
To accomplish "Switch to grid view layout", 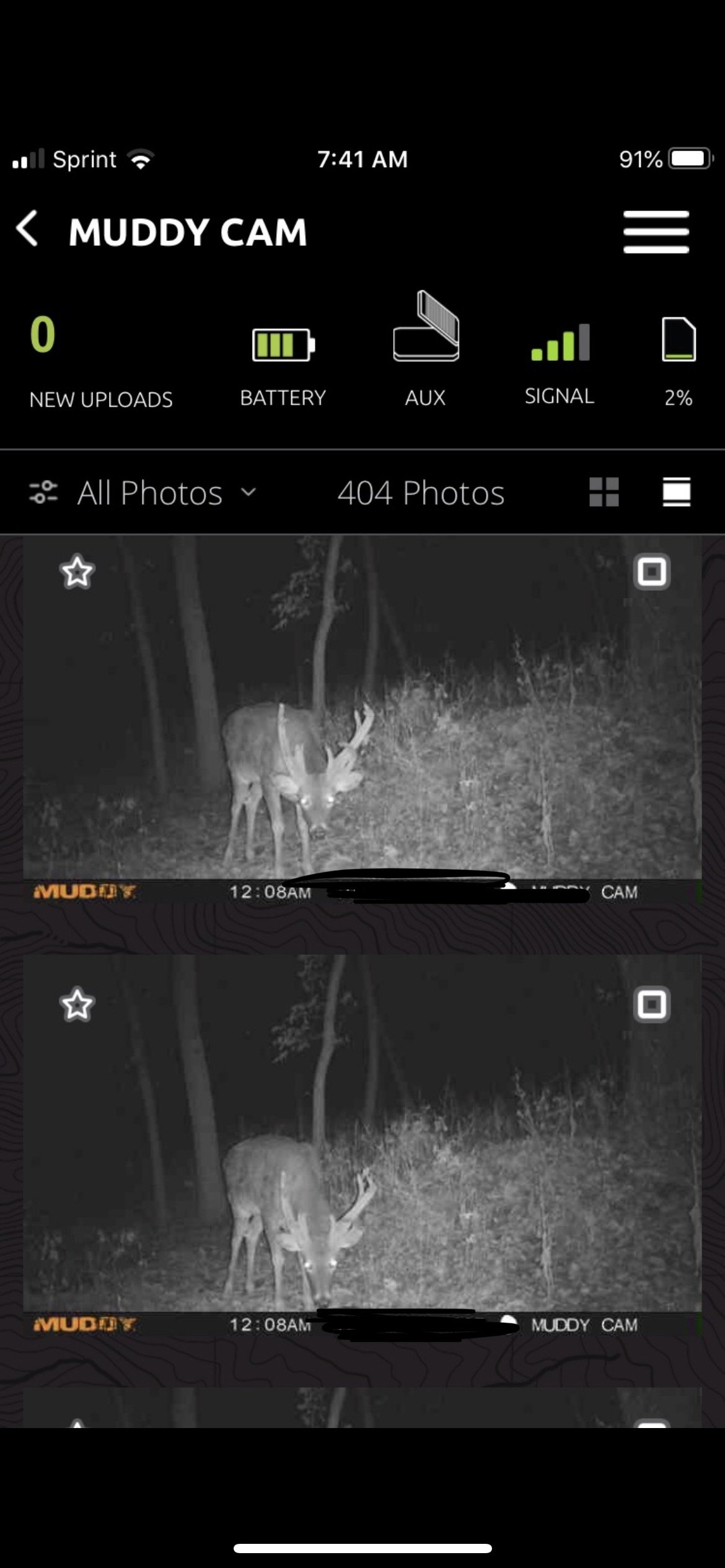I will click(604, 492).
